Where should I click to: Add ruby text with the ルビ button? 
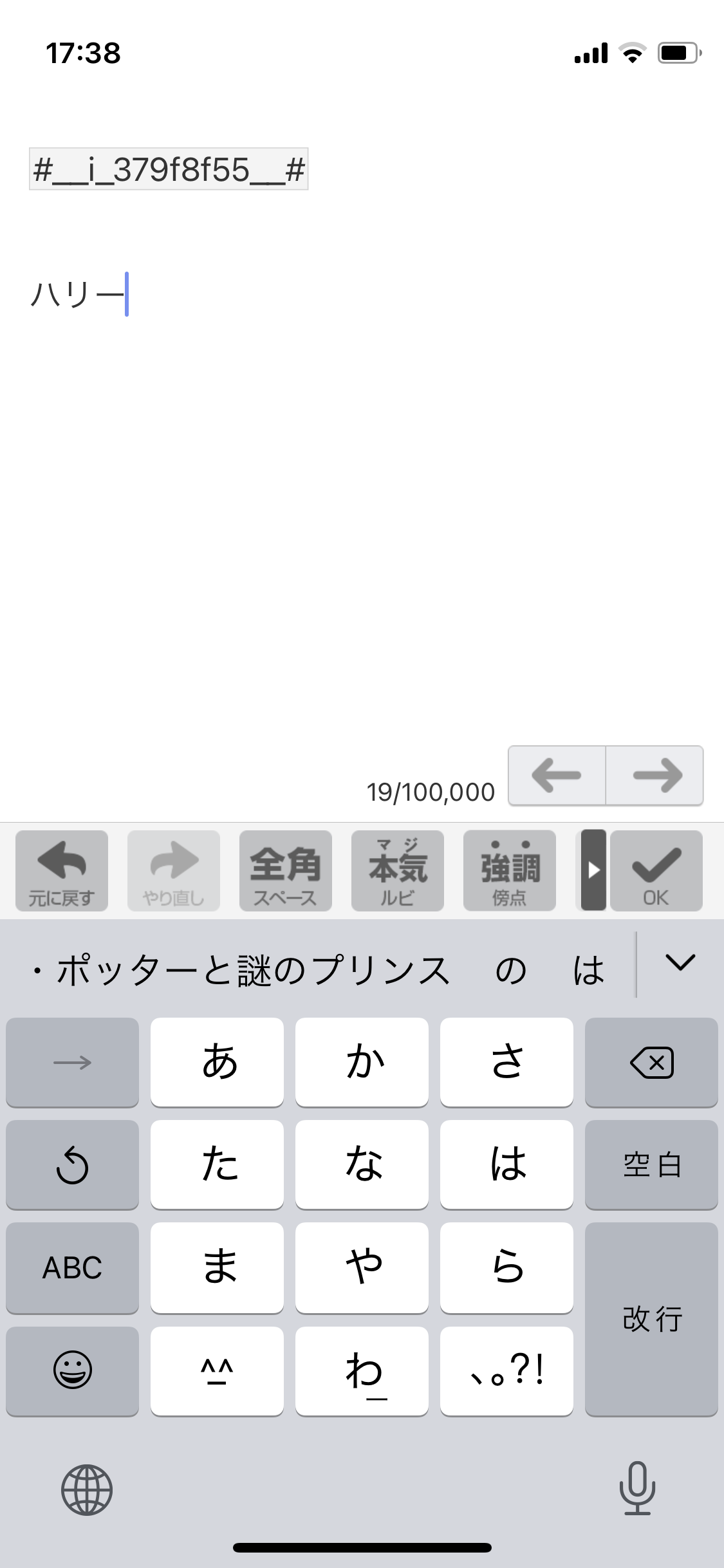click(x=397, y=870)
